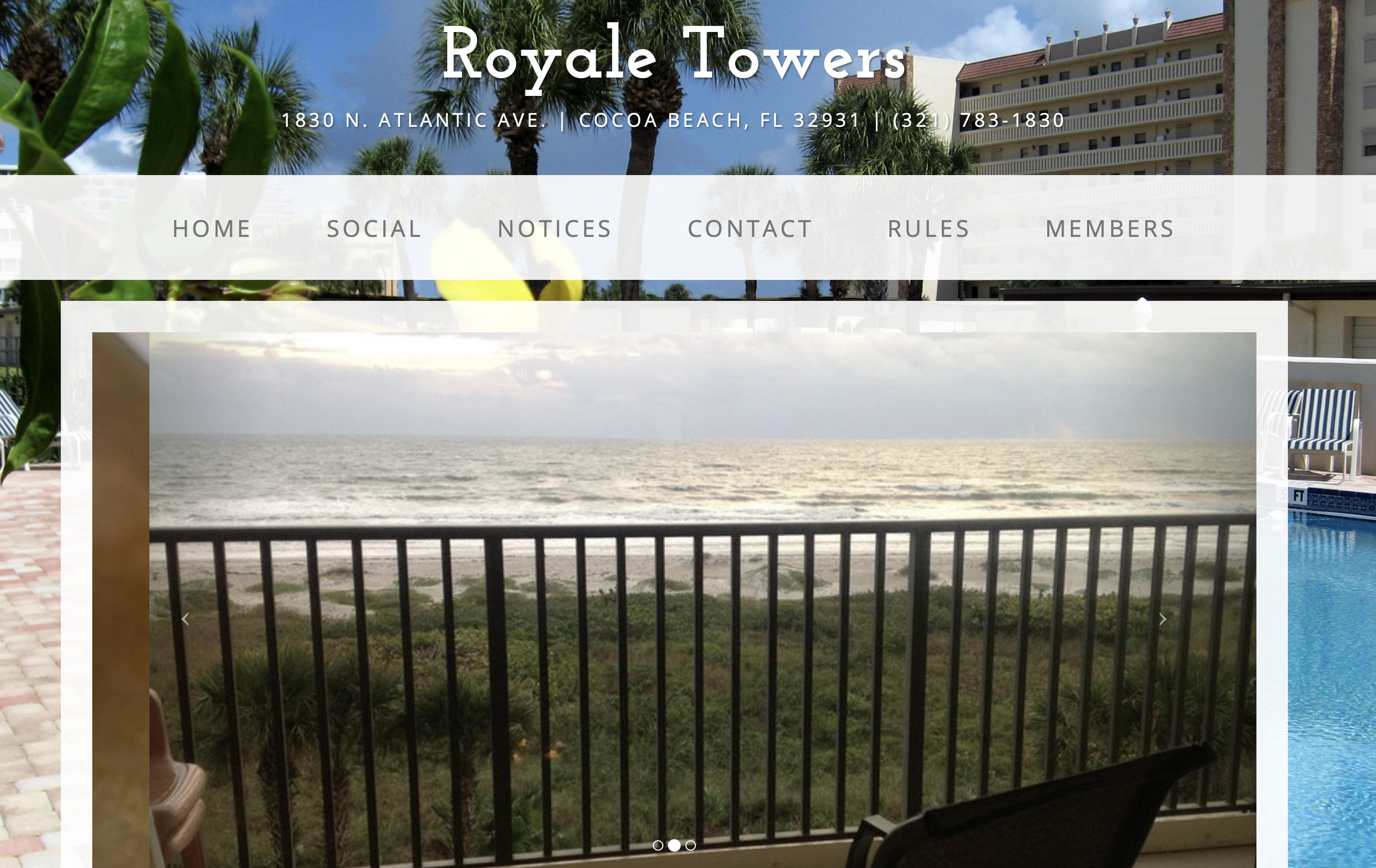Image resolution: width=1376 pixels, height=868 pixels.
Task: Advance to the next slideshow photo
Action: tap(1163, 619)
